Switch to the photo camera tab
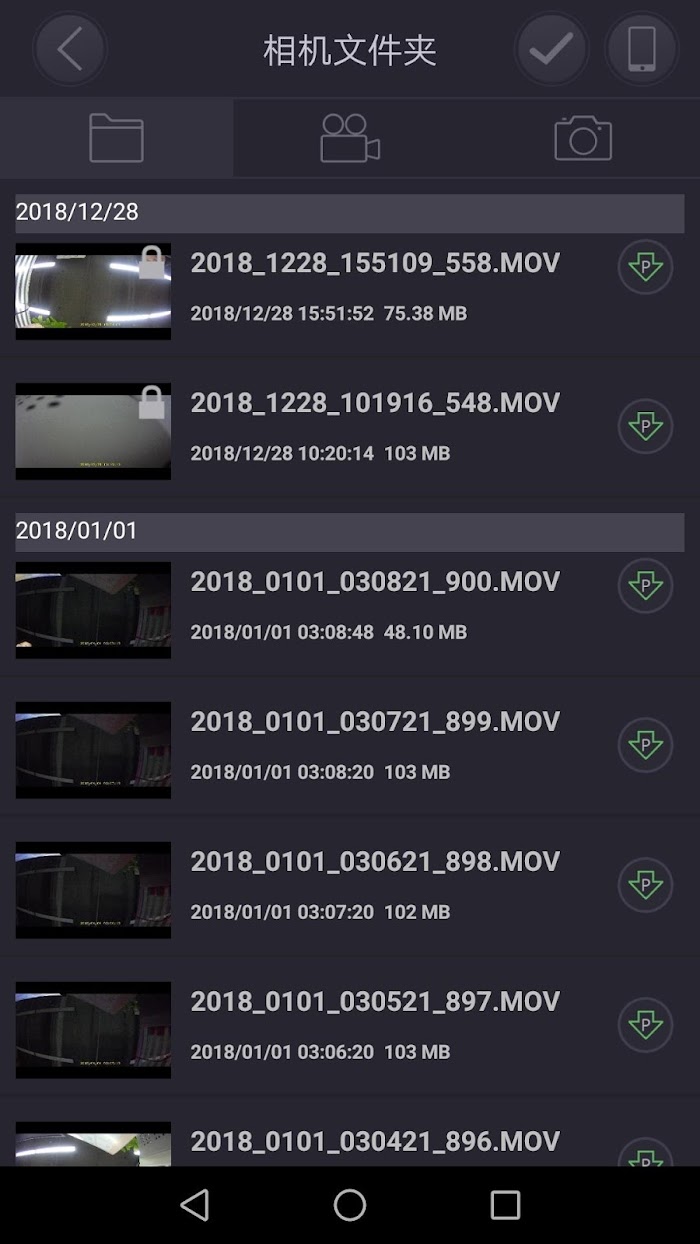The height and width of the screenshot is (1244, 700). [583, 138]
